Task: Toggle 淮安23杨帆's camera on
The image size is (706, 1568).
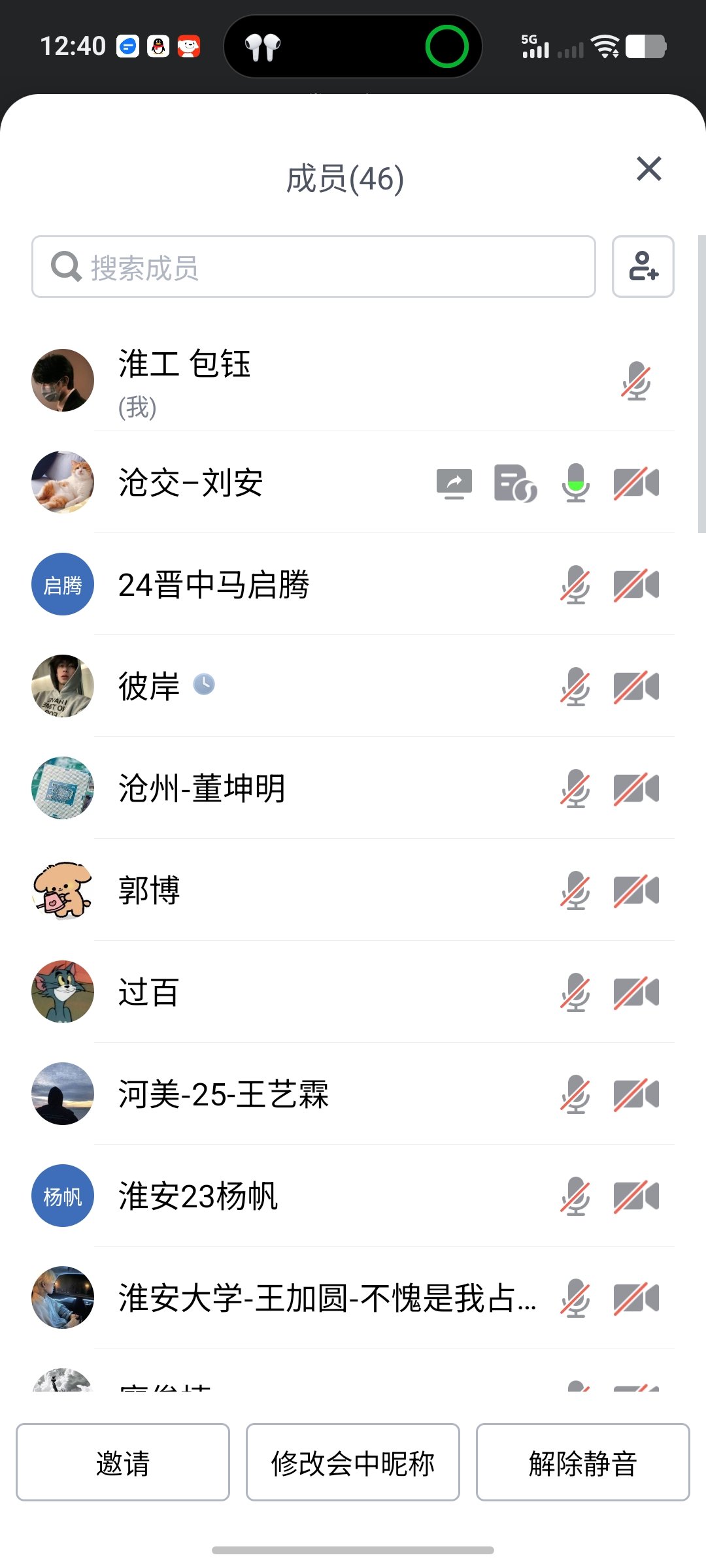Action: [637, 1196]
